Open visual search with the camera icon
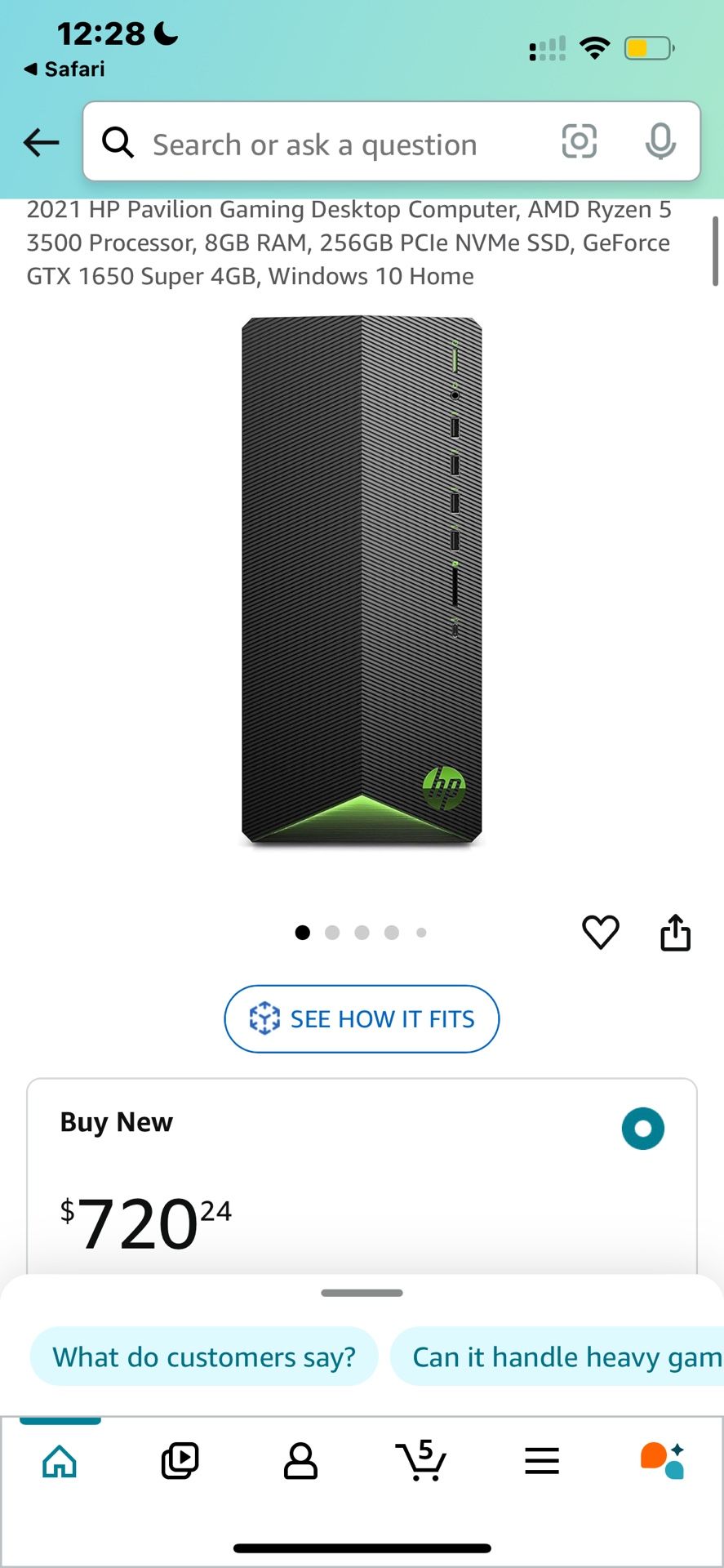 pyautogui.click(x=579, y=141)
